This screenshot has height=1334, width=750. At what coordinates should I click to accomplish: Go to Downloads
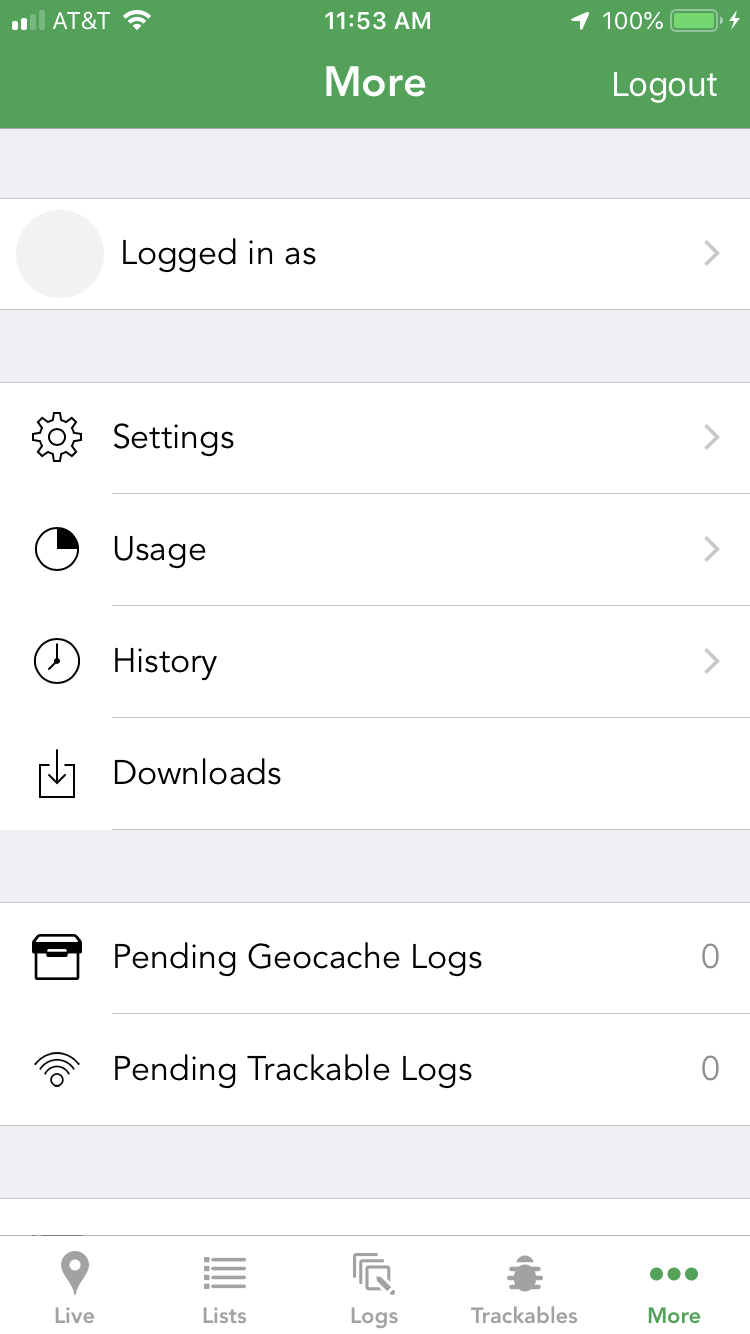click(x=375, y=774)
